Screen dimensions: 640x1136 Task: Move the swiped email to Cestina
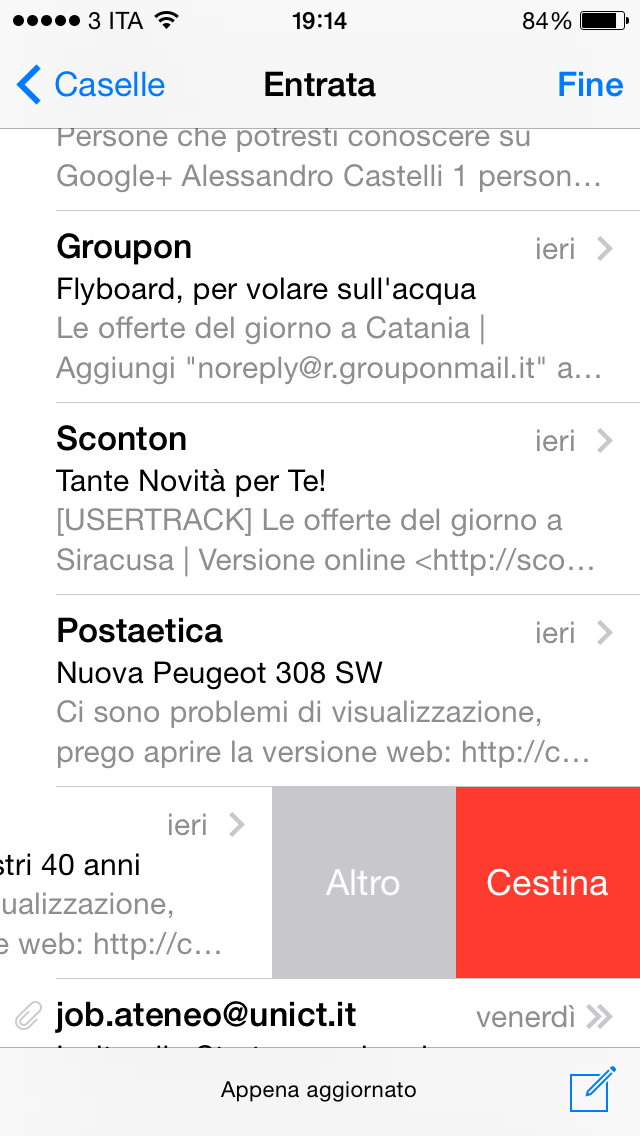point(547,883)
